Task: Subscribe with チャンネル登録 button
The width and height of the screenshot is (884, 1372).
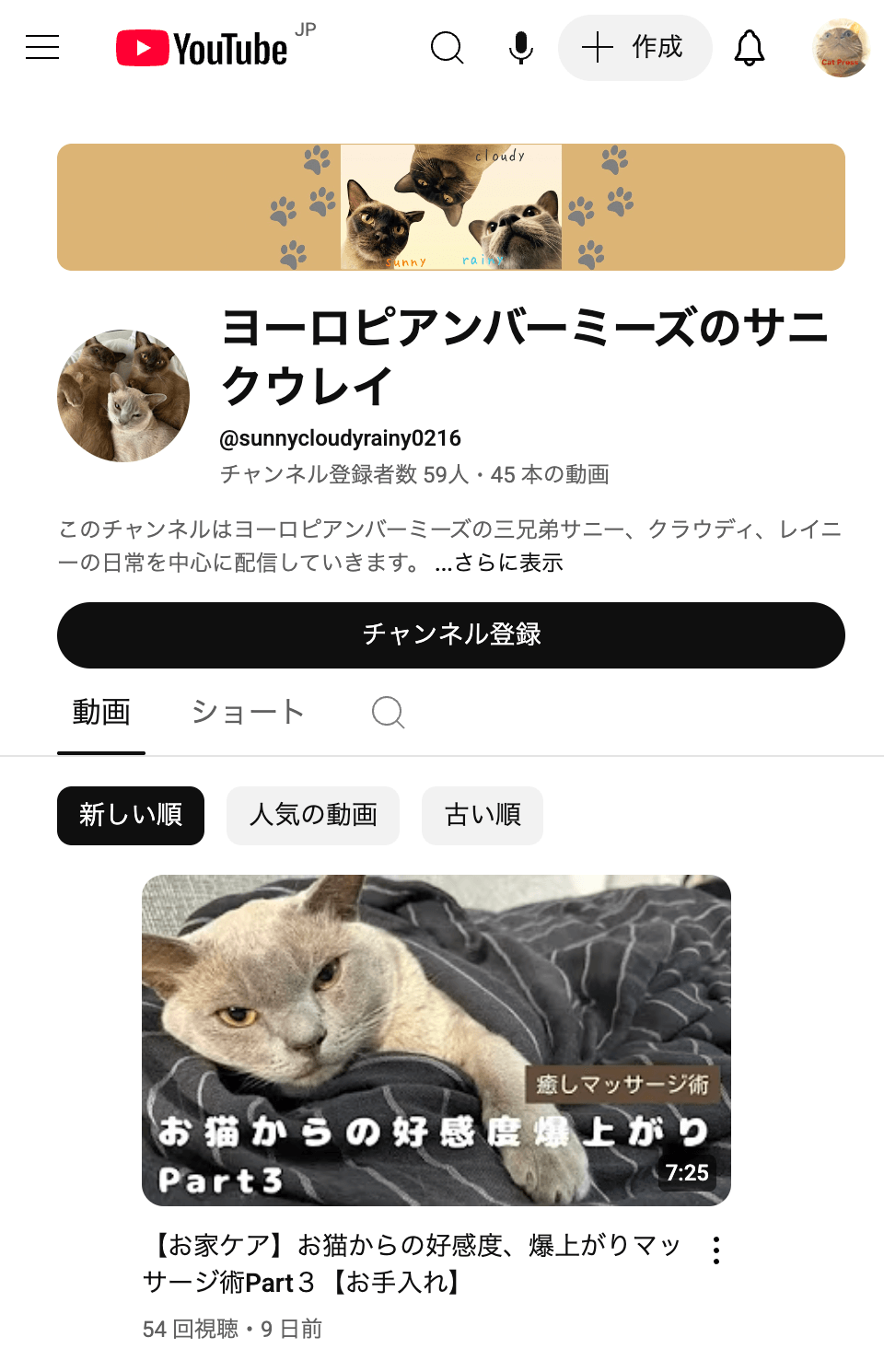Action: (451, 635)
